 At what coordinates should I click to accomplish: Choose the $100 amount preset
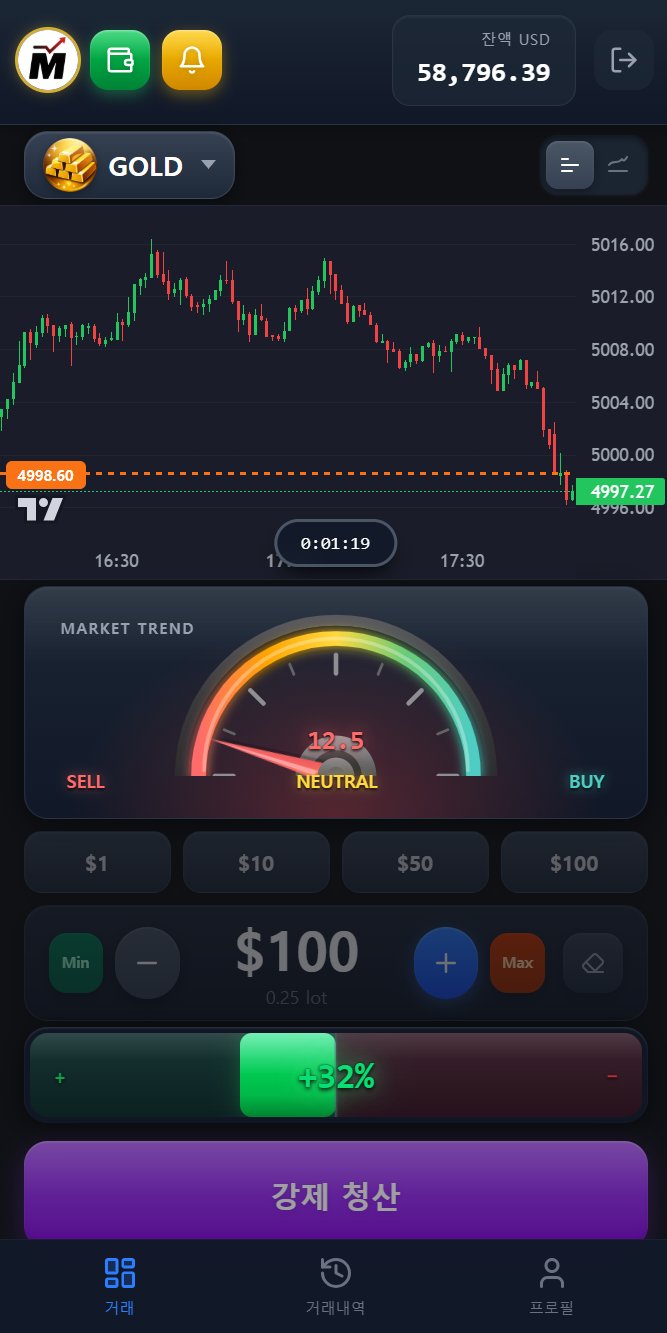pyautogui.click(x=574, y=863)
